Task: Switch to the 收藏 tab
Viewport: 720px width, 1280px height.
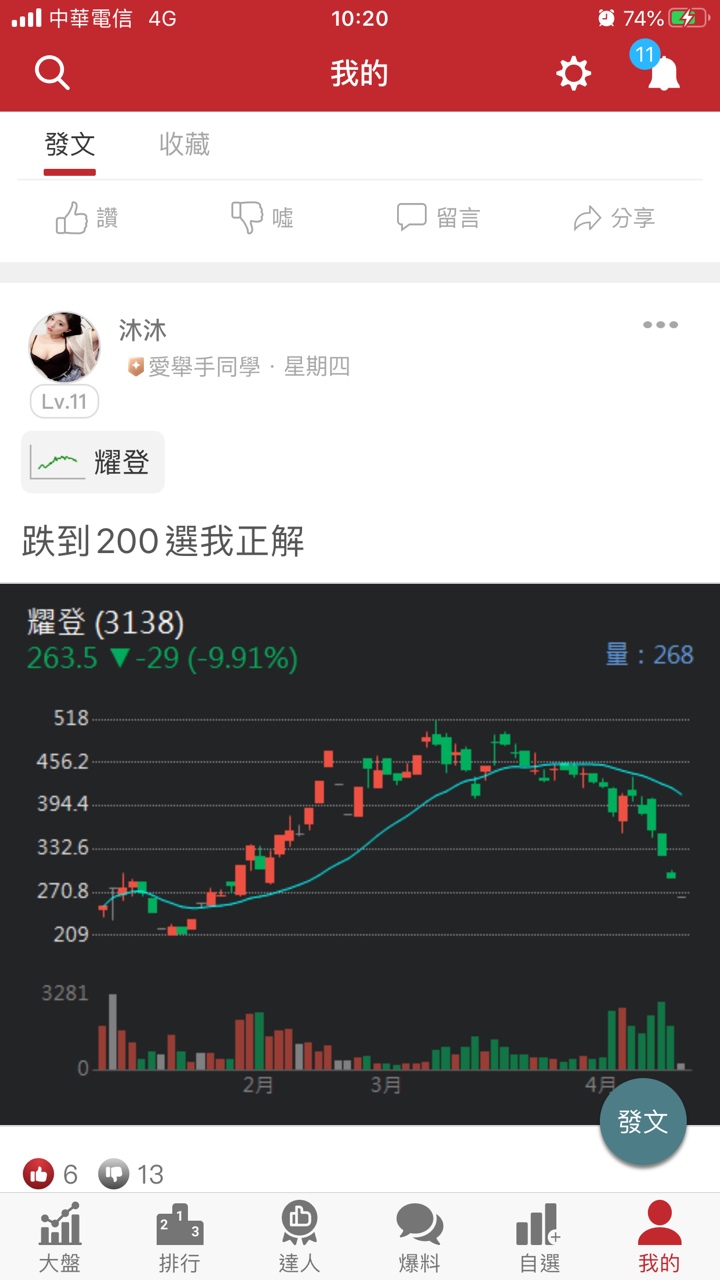Action: pyautogui.click(x=184, y=145)
